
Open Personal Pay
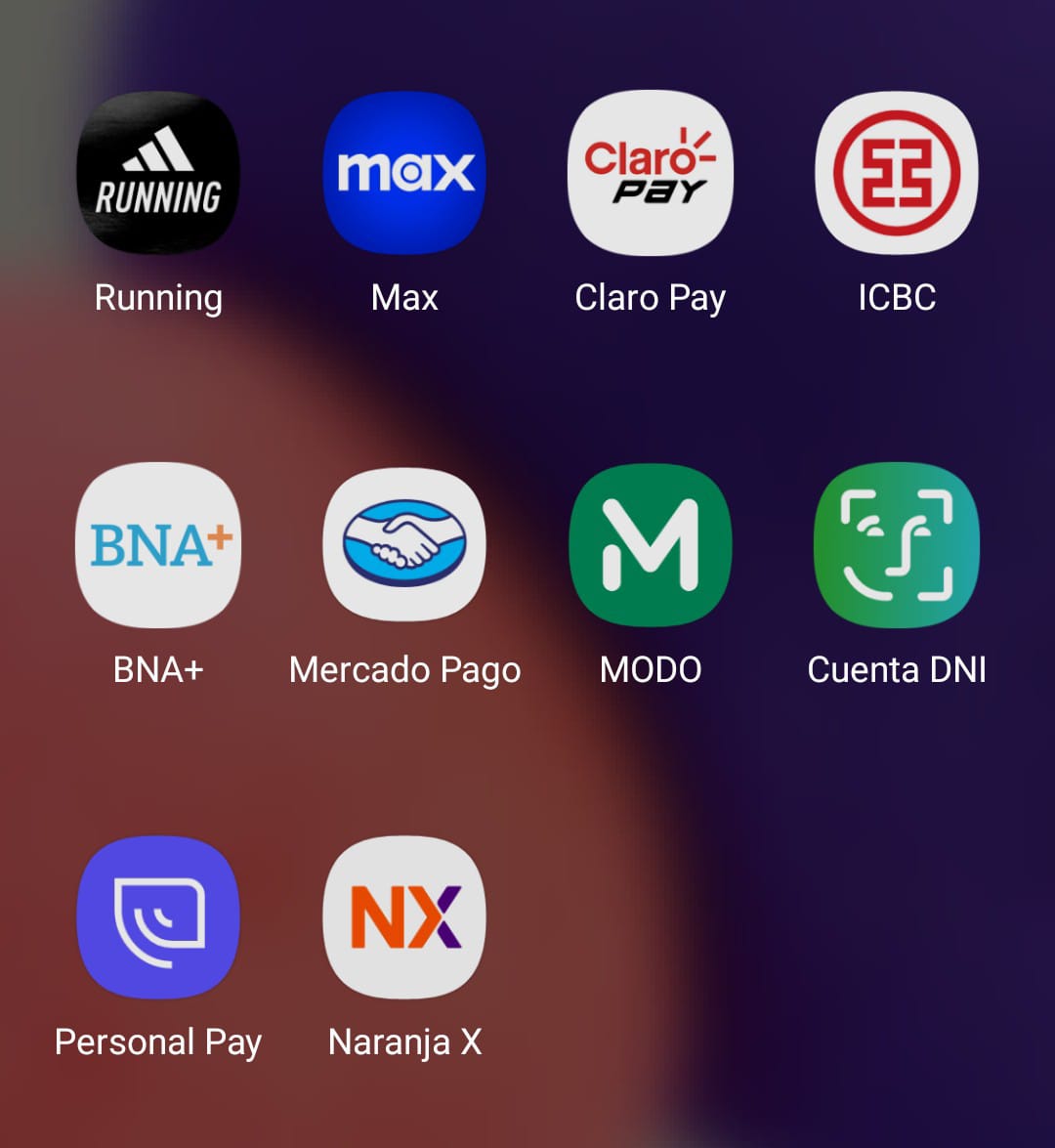(x=157, y=916)
